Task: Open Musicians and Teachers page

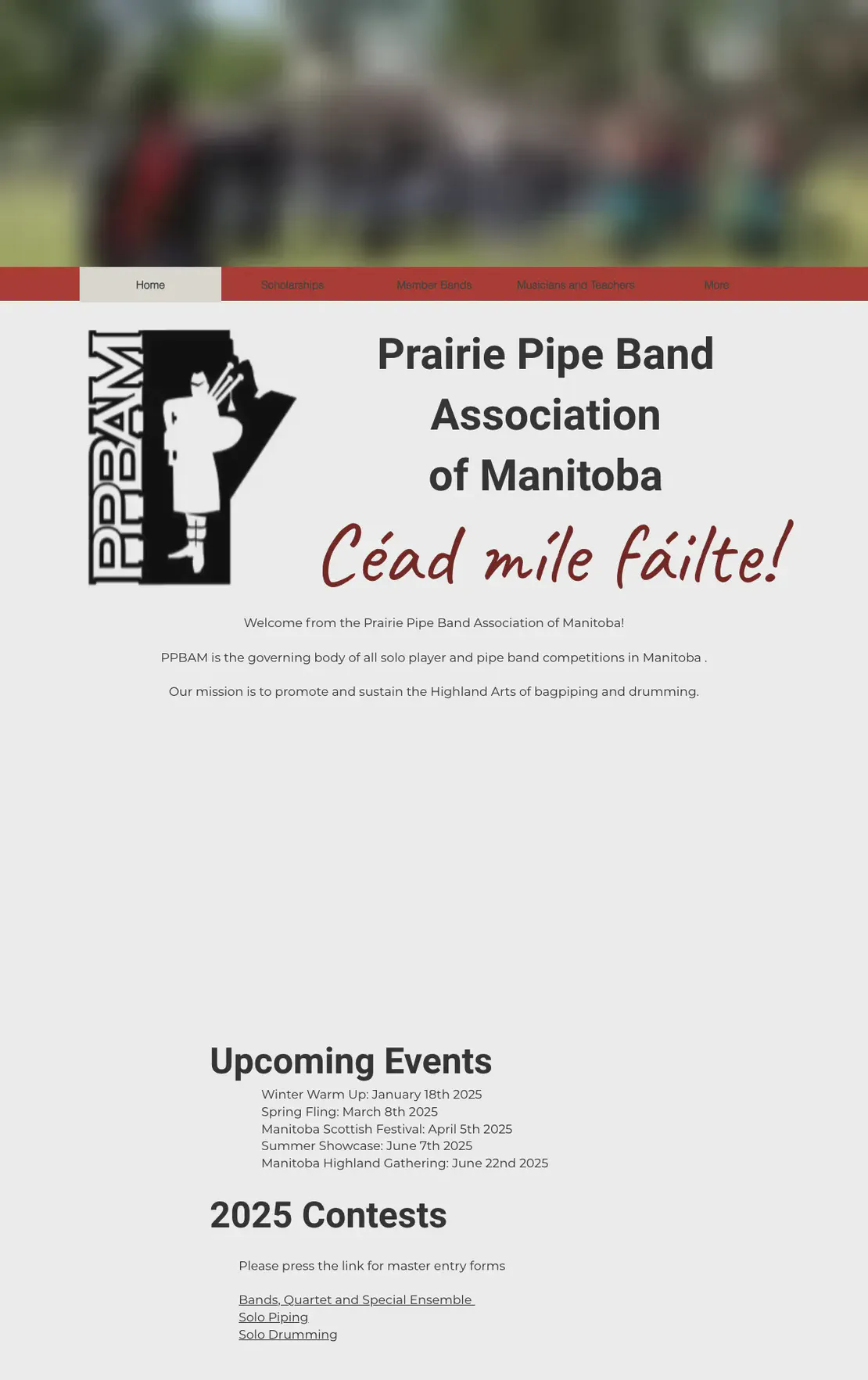Action: point(576,285)
